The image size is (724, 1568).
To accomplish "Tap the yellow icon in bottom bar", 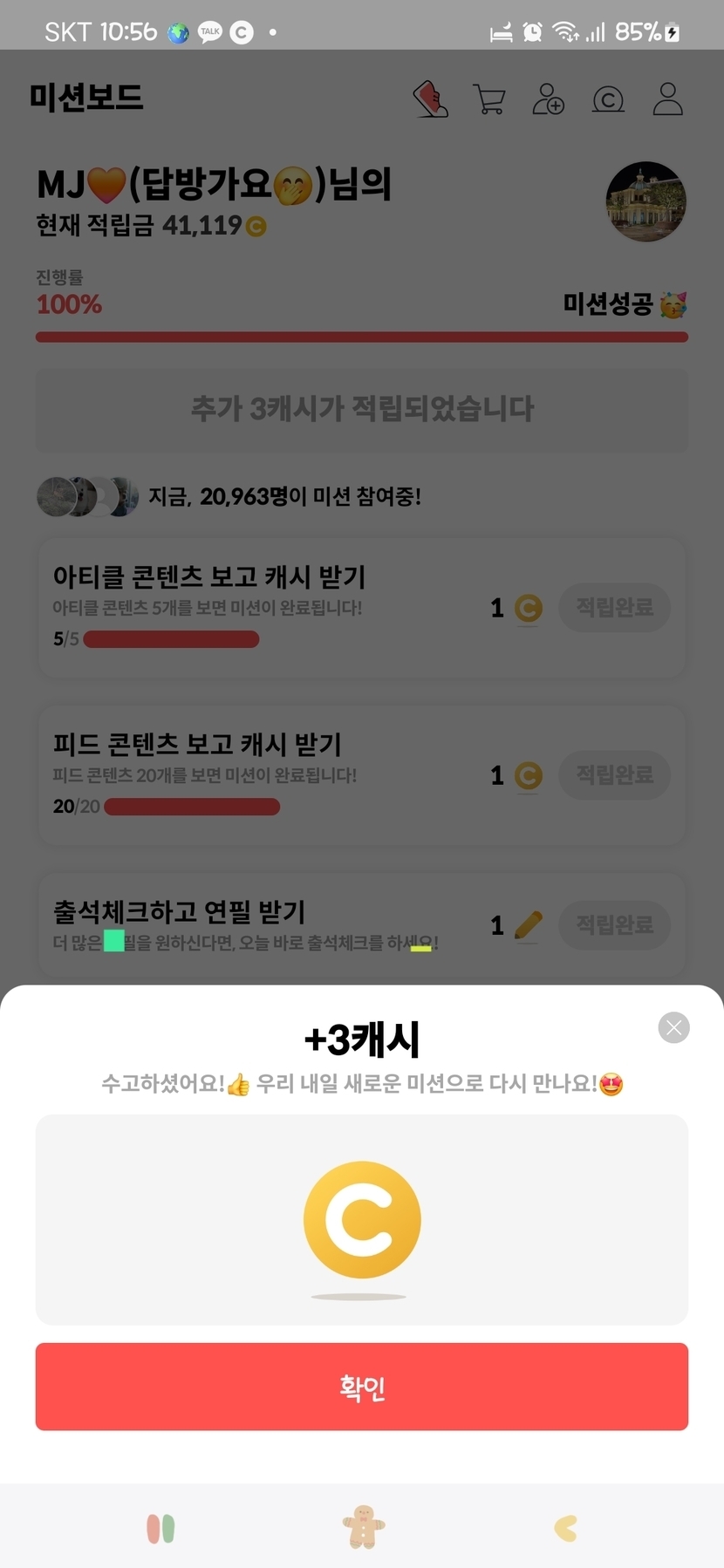I will [x=565, y=1528].
